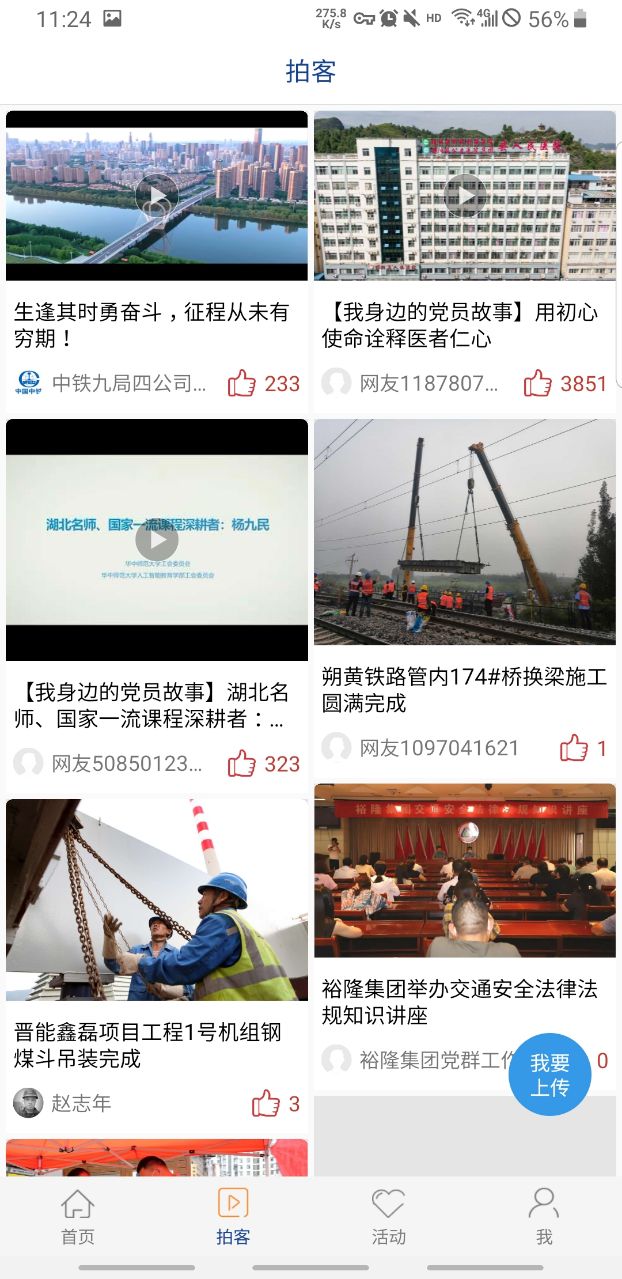Tap the 我要上传 upload button
This screenshot has width=622, height=1279.
[549, 1074]
